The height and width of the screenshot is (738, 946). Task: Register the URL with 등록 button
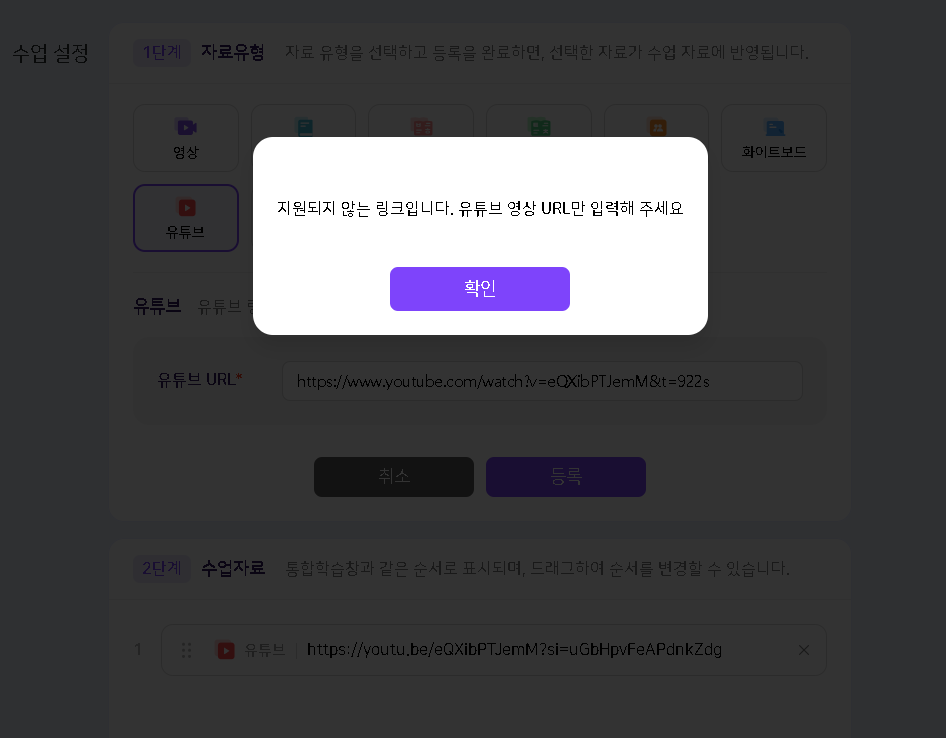coord(566,477)
